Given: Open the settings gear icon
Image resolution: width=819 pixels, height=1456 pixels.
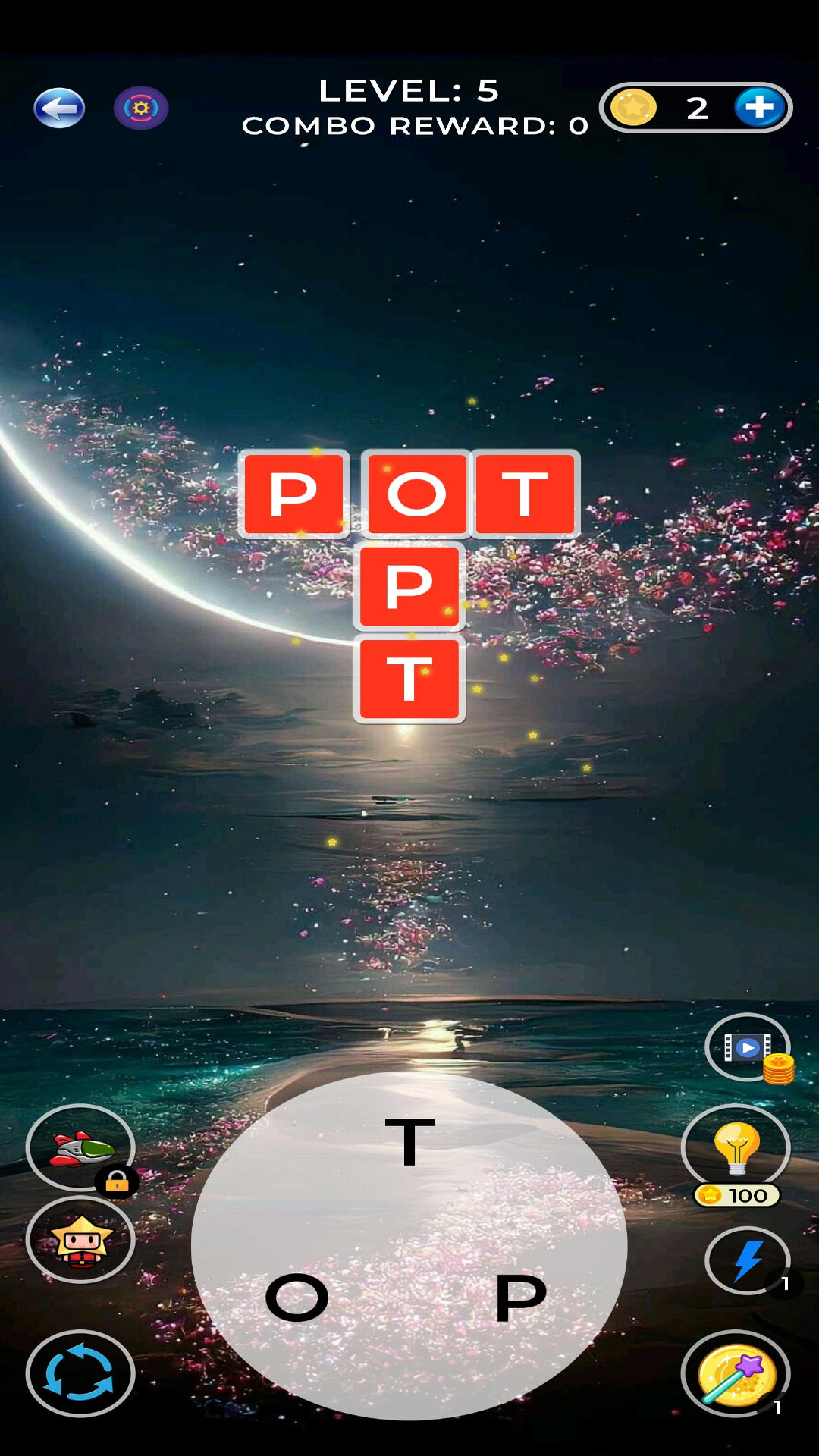Looking at the screenshot, I should (x=141, y=108).
